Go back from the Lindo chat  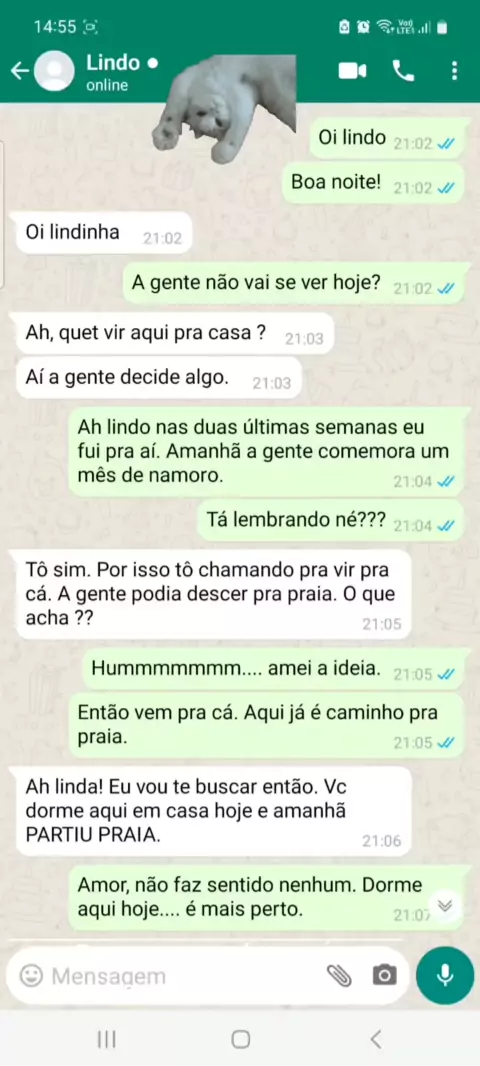pos(20,71)
